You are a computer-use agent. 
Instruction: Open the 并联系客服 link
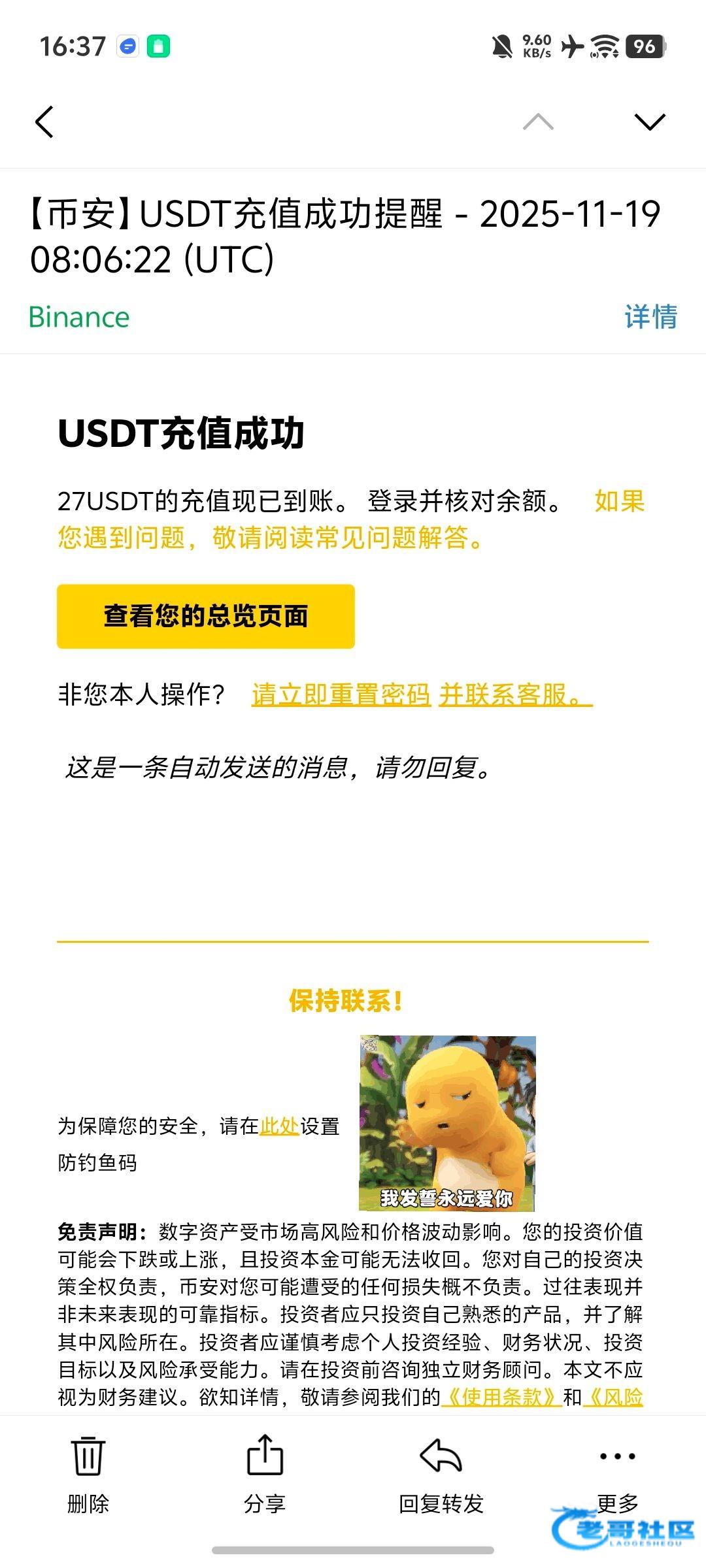pyautogui.click(x=515, y=694)
